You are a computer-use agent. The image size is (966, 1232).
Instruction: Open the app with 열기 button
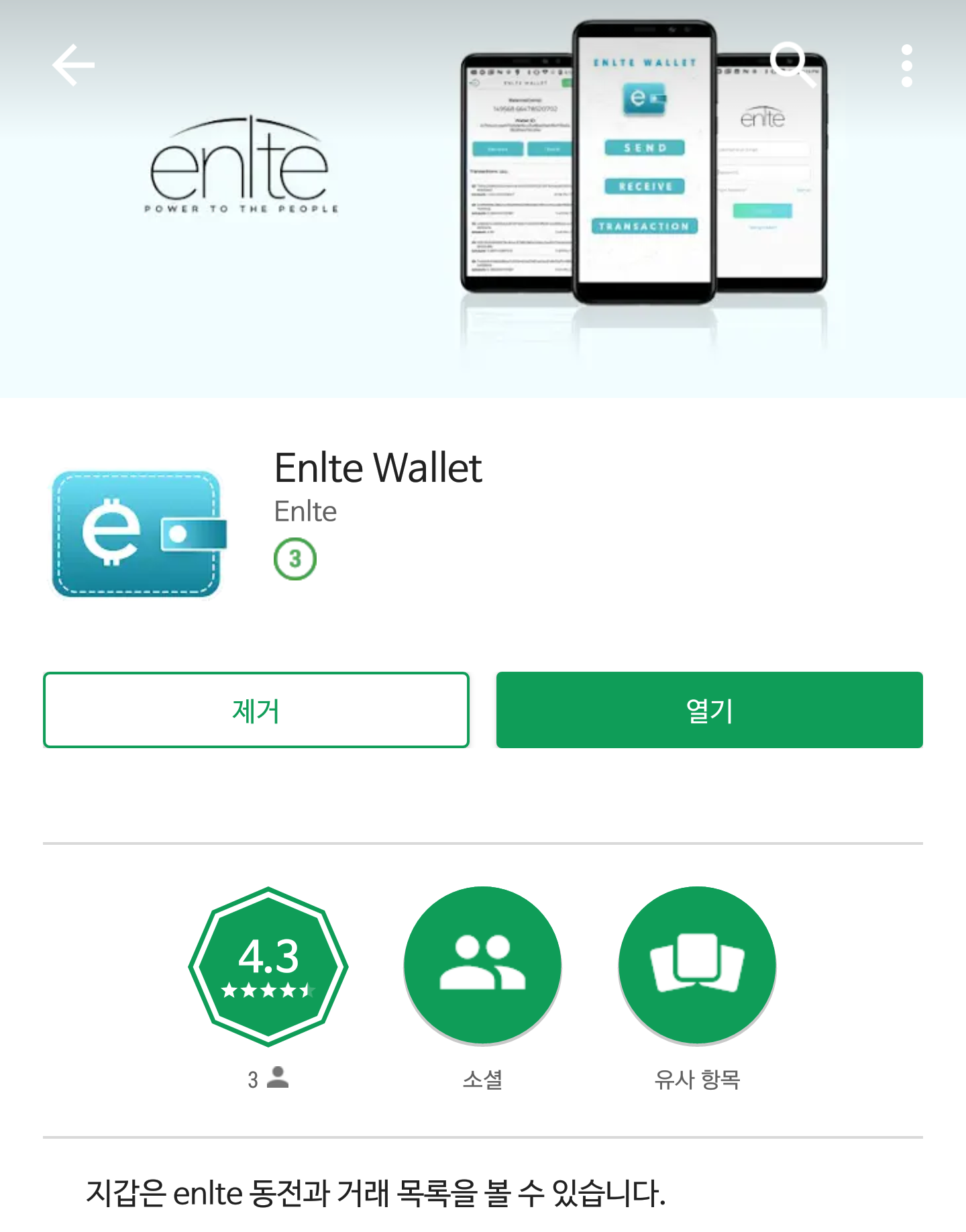710,710
